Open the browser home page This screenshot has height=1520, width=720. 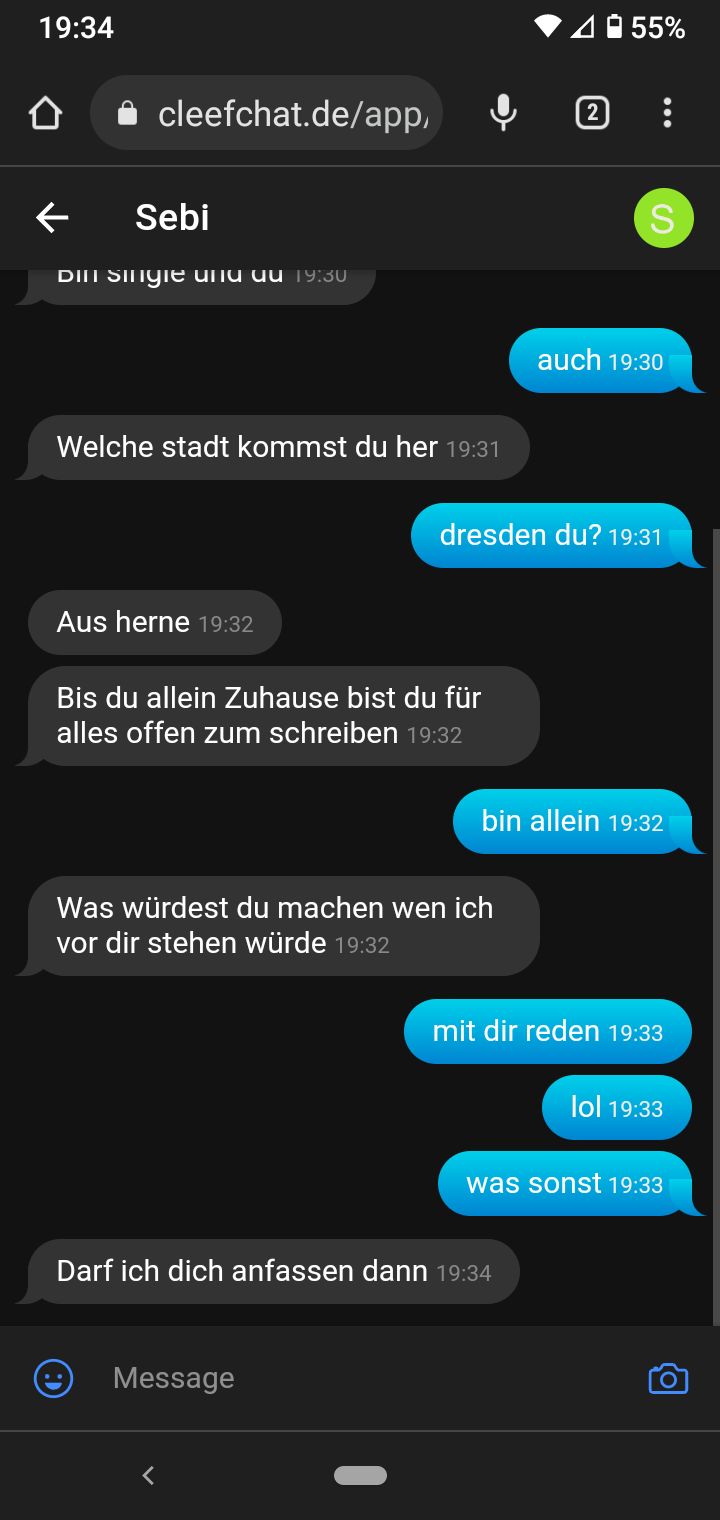(x=46, y=113)
